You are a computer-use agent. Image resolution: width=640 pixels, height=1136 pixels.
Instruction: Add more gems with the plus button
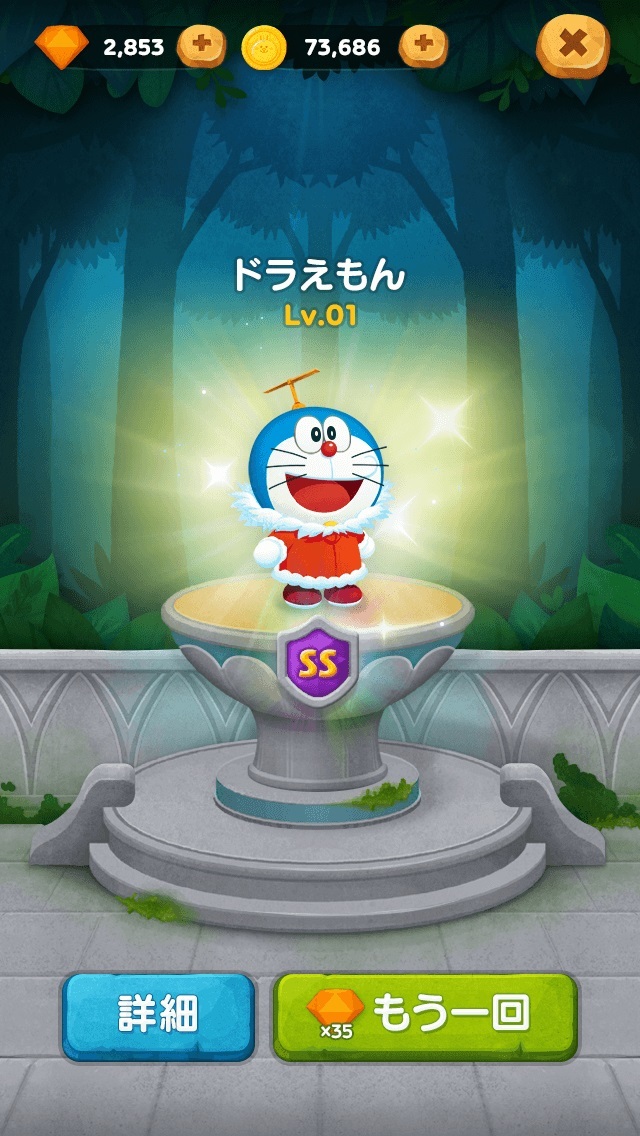(201, 45)
